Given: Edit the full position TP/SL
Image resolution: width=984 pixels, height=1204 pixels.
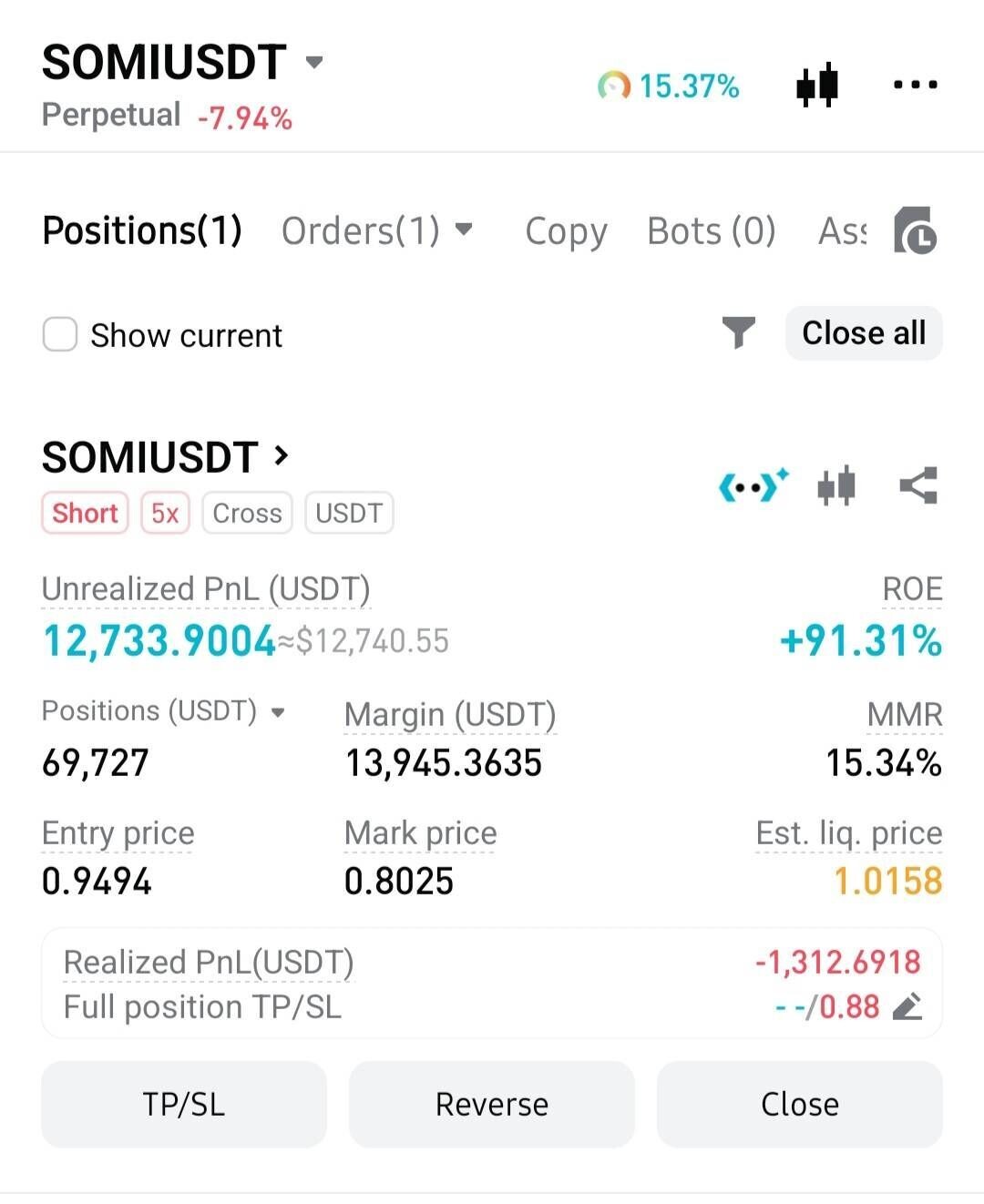Looking at the screenshot, I should tap(907, 1007).
